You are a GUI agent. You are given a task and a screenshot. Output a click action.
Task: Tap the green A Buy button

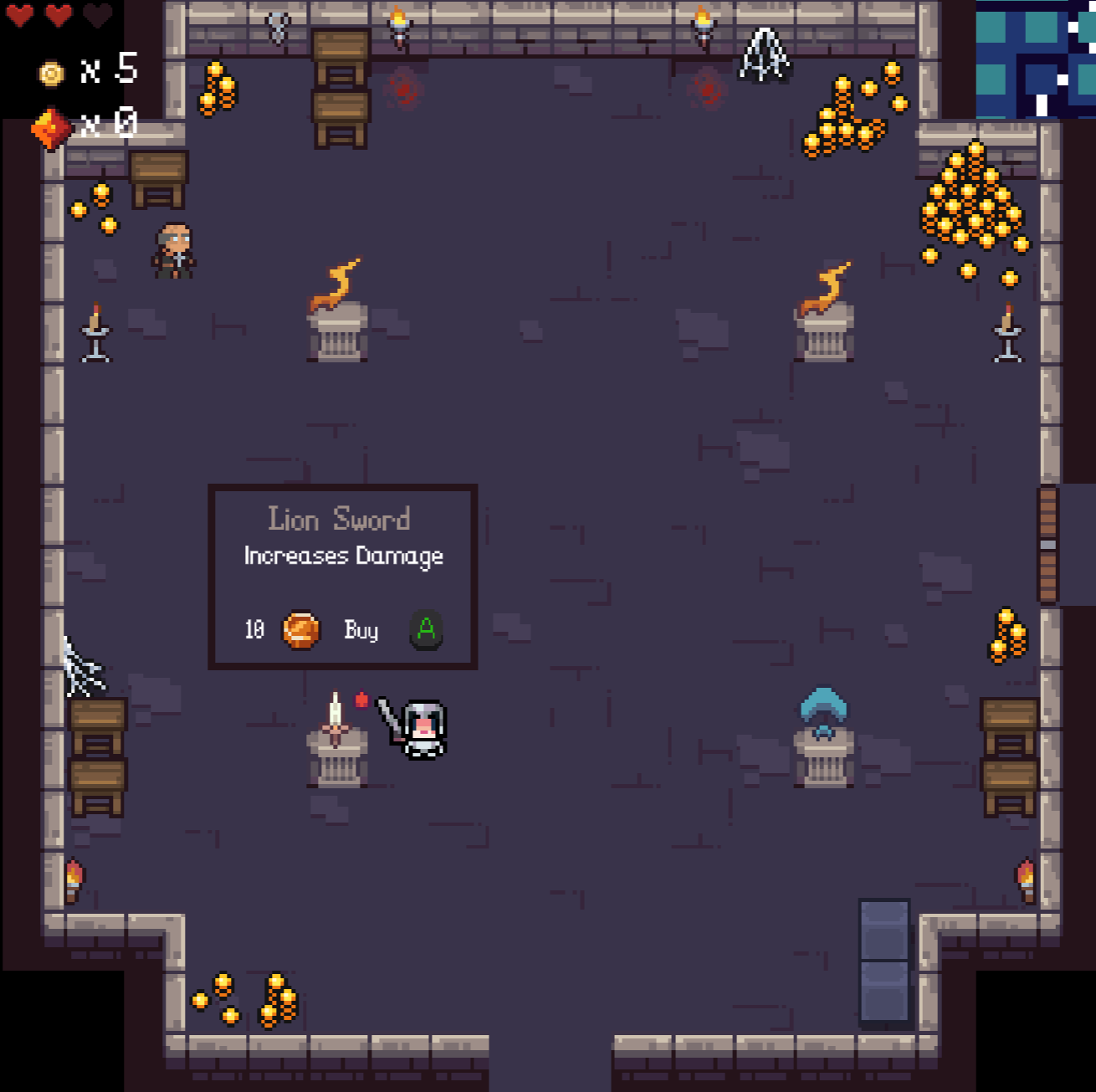[x=426, y=629]
